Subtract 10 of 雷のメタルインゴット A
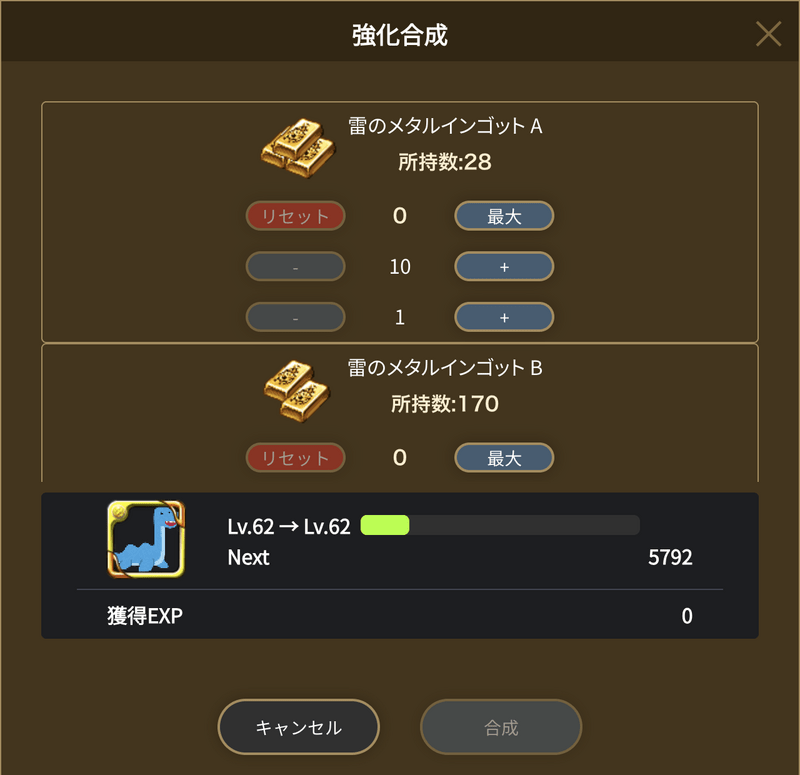The width and height of the screenshot is (800, 775). [295, 267]
